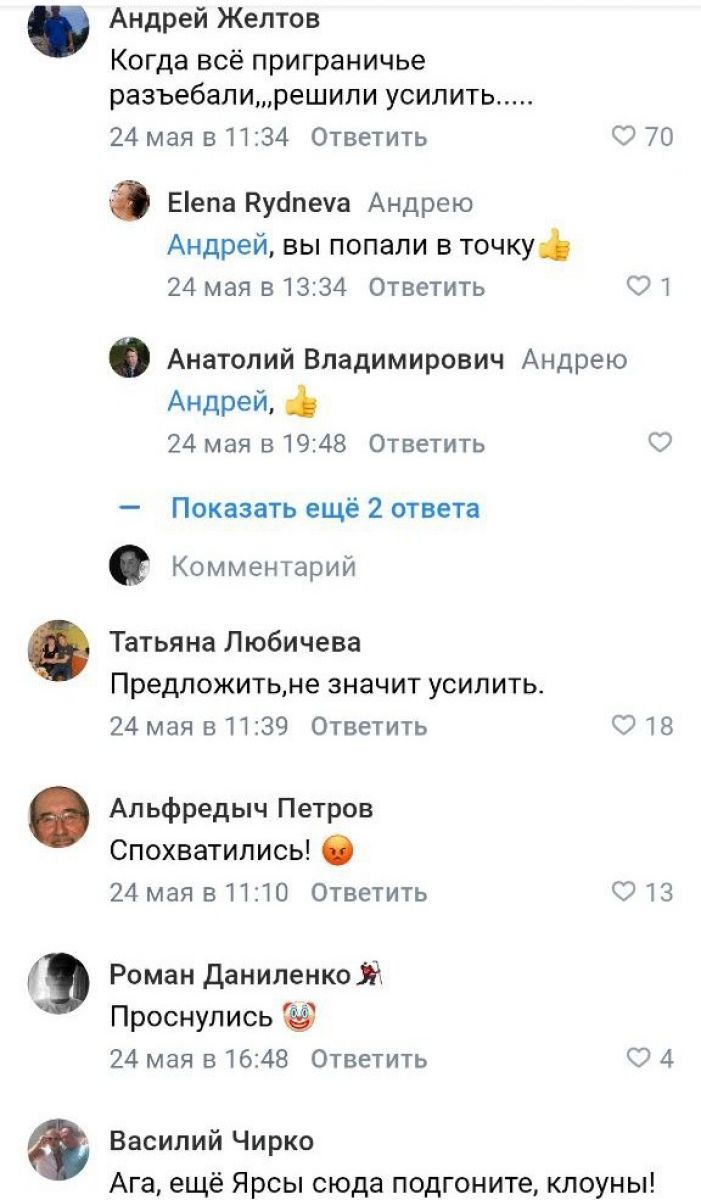The image size is (701, 1200).
Task: Reply to Роман Даниленко's comment
Action: coord(369,1058)
